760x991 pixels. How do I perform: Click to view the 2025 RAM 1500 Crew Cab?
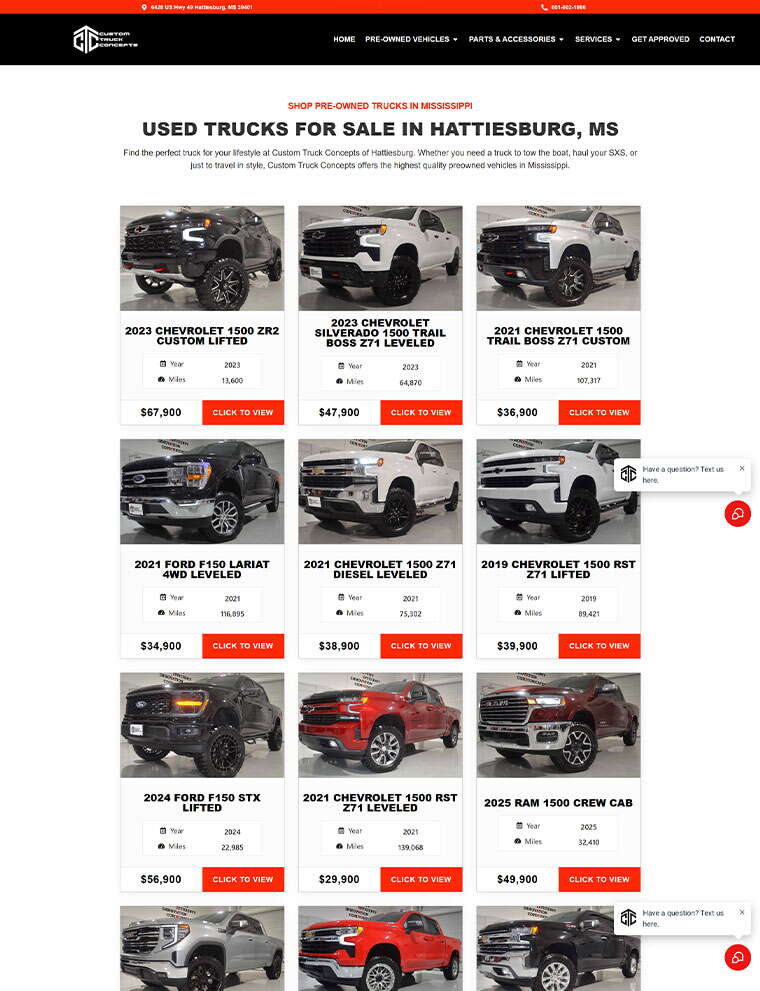(x=599, y=879)
